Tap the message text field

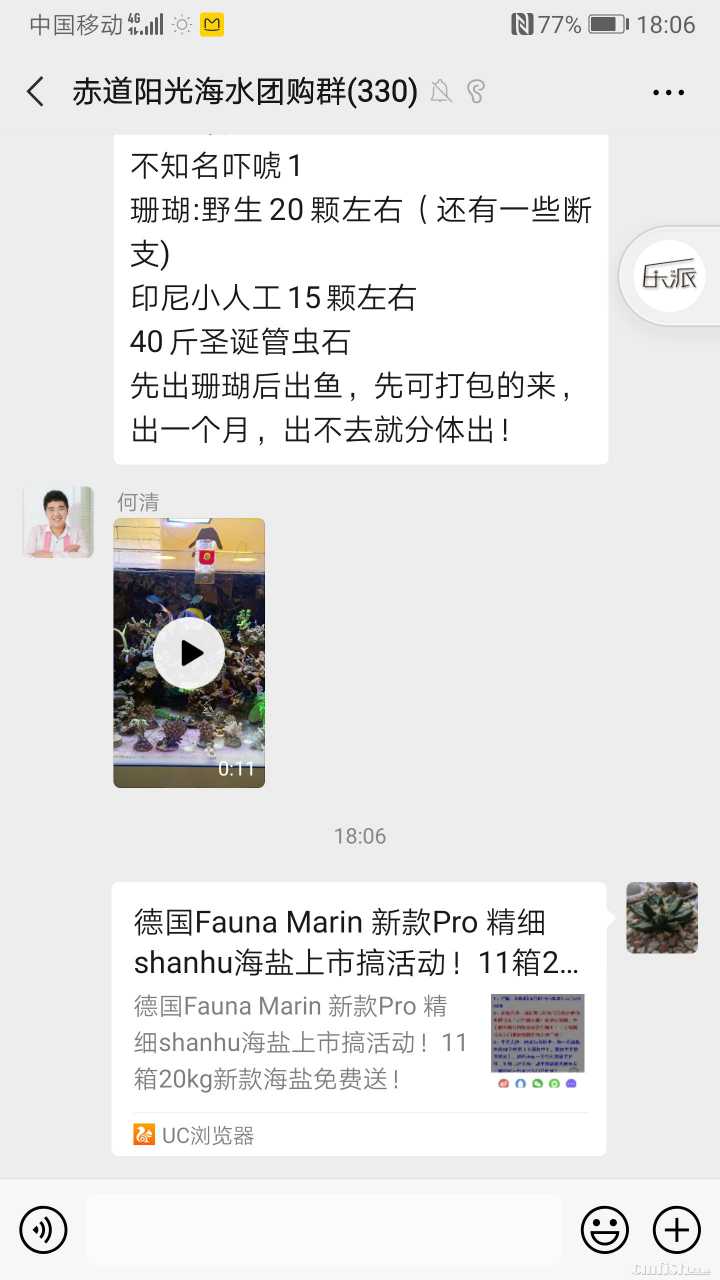tap(323, 1229)
